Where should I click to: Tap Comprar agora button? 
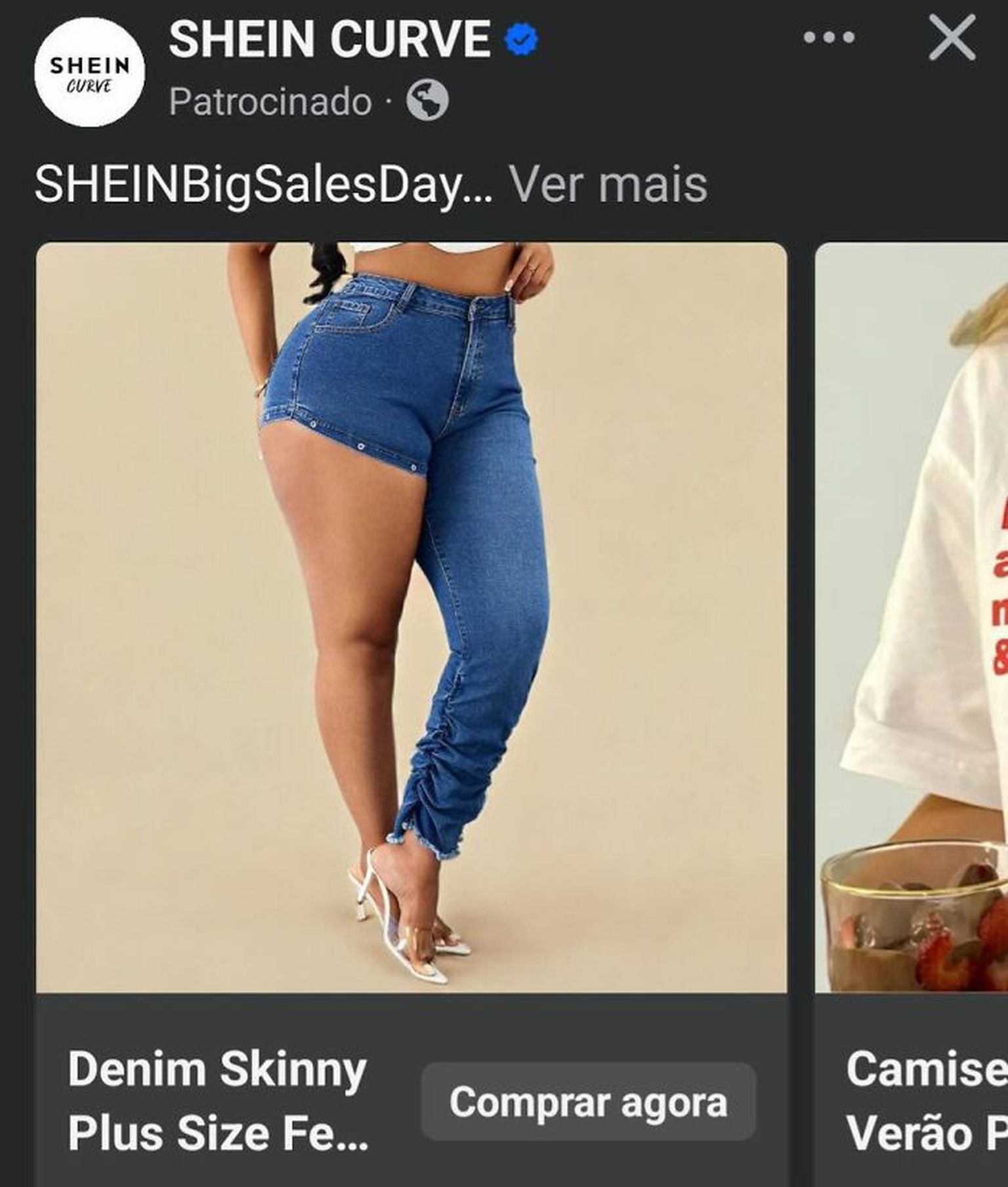(588, 1102)
